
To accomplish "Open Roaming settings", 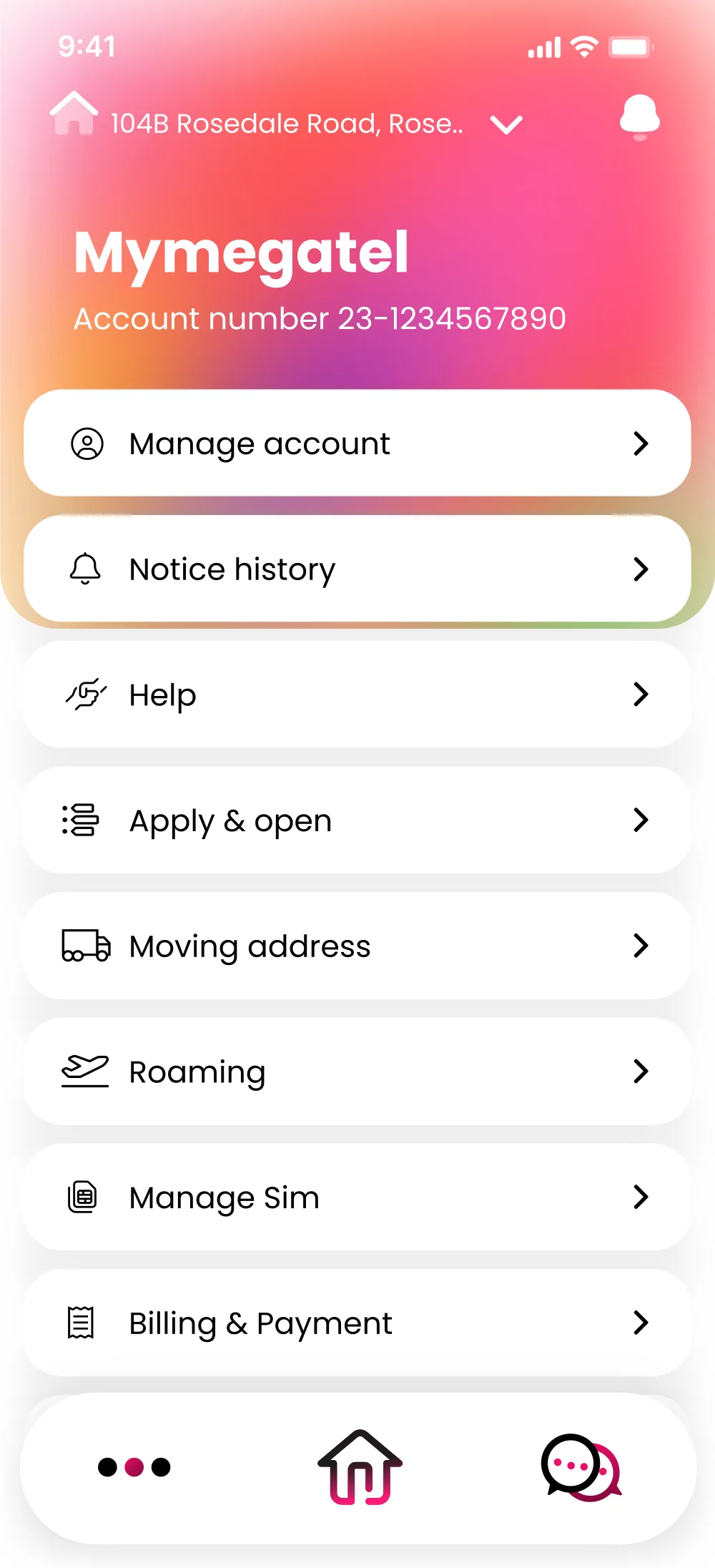I will click(357, 1072).
